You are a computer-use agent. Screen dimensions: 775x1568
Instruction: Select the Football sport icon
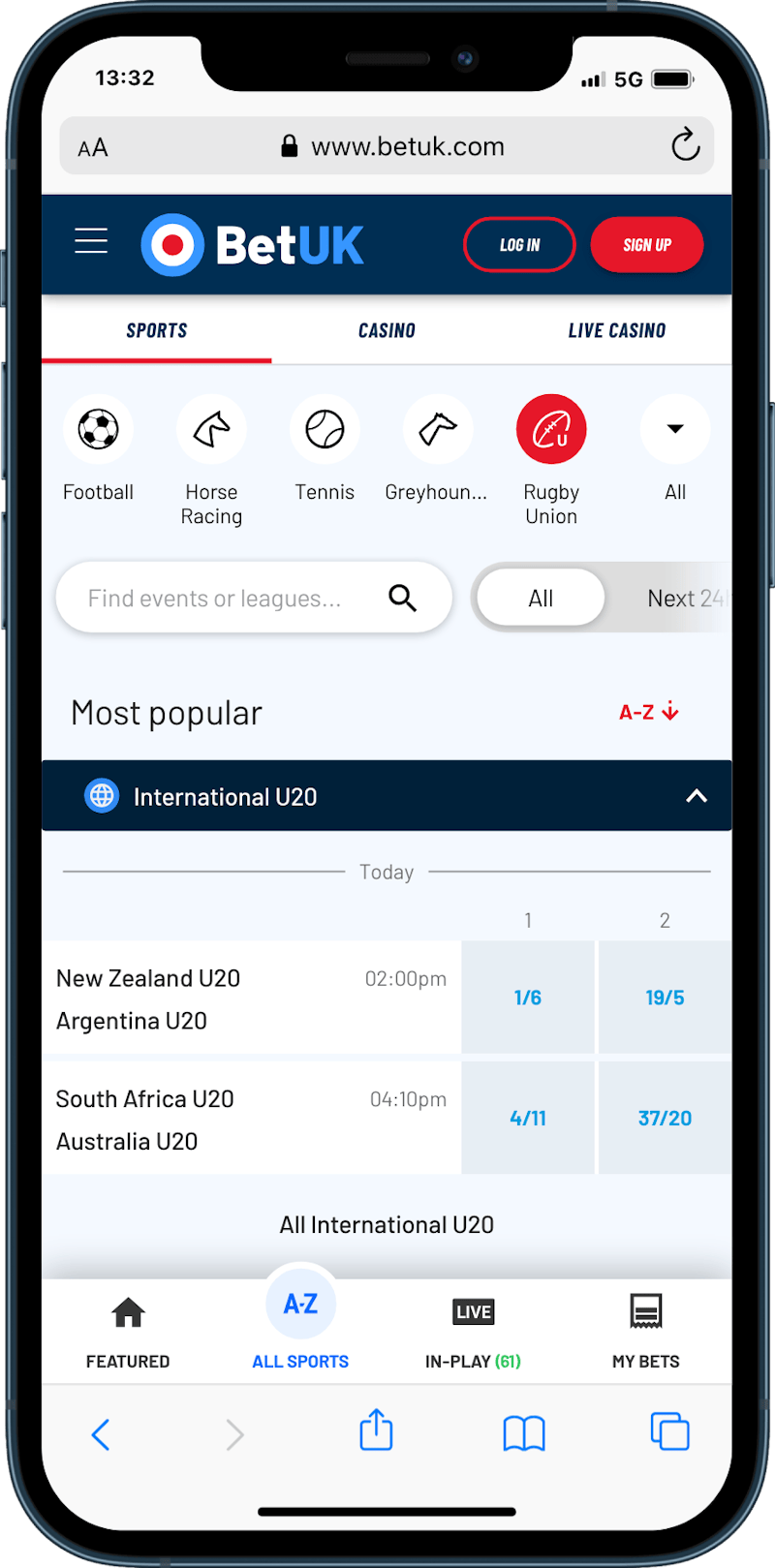coord(98,429)
